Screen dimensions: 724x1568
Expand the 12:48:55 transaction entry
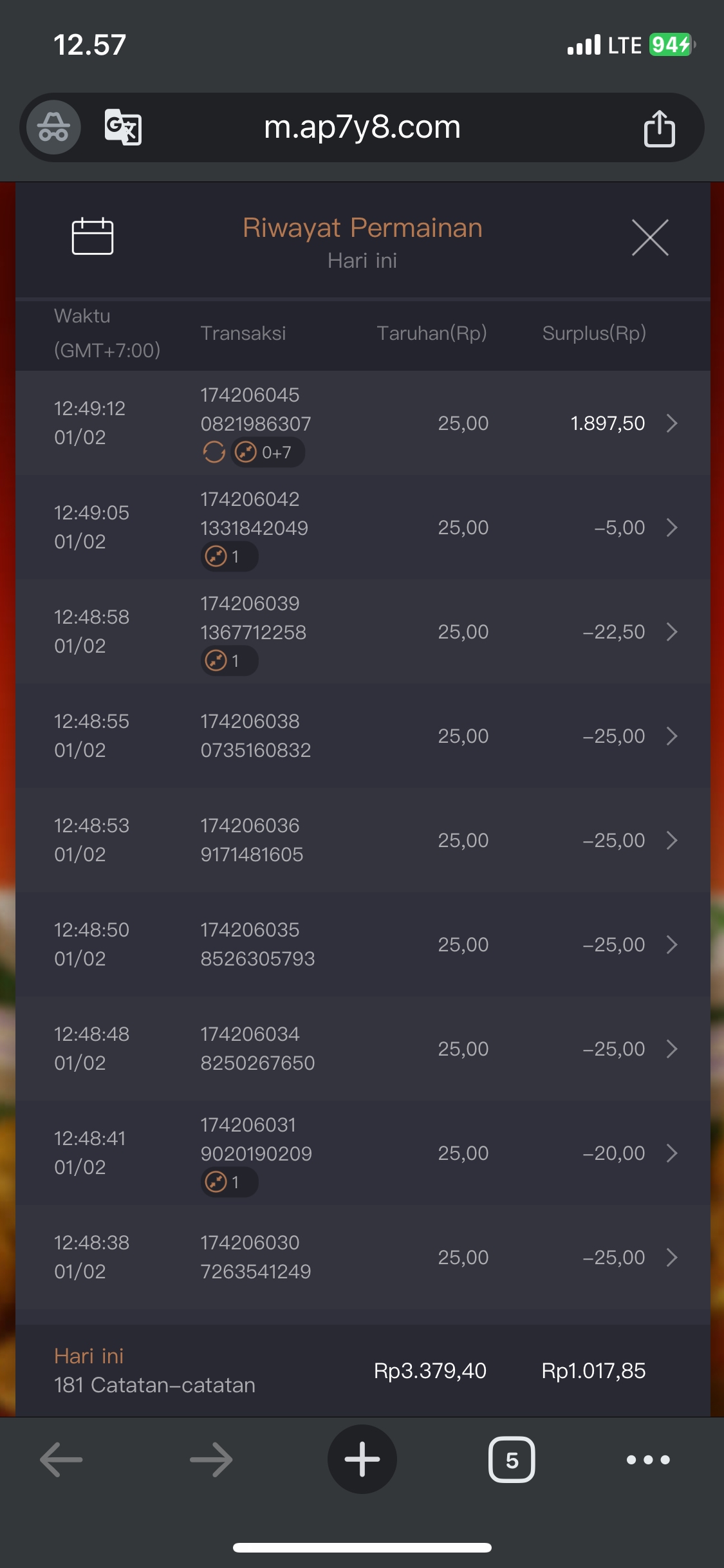(671, 736)
